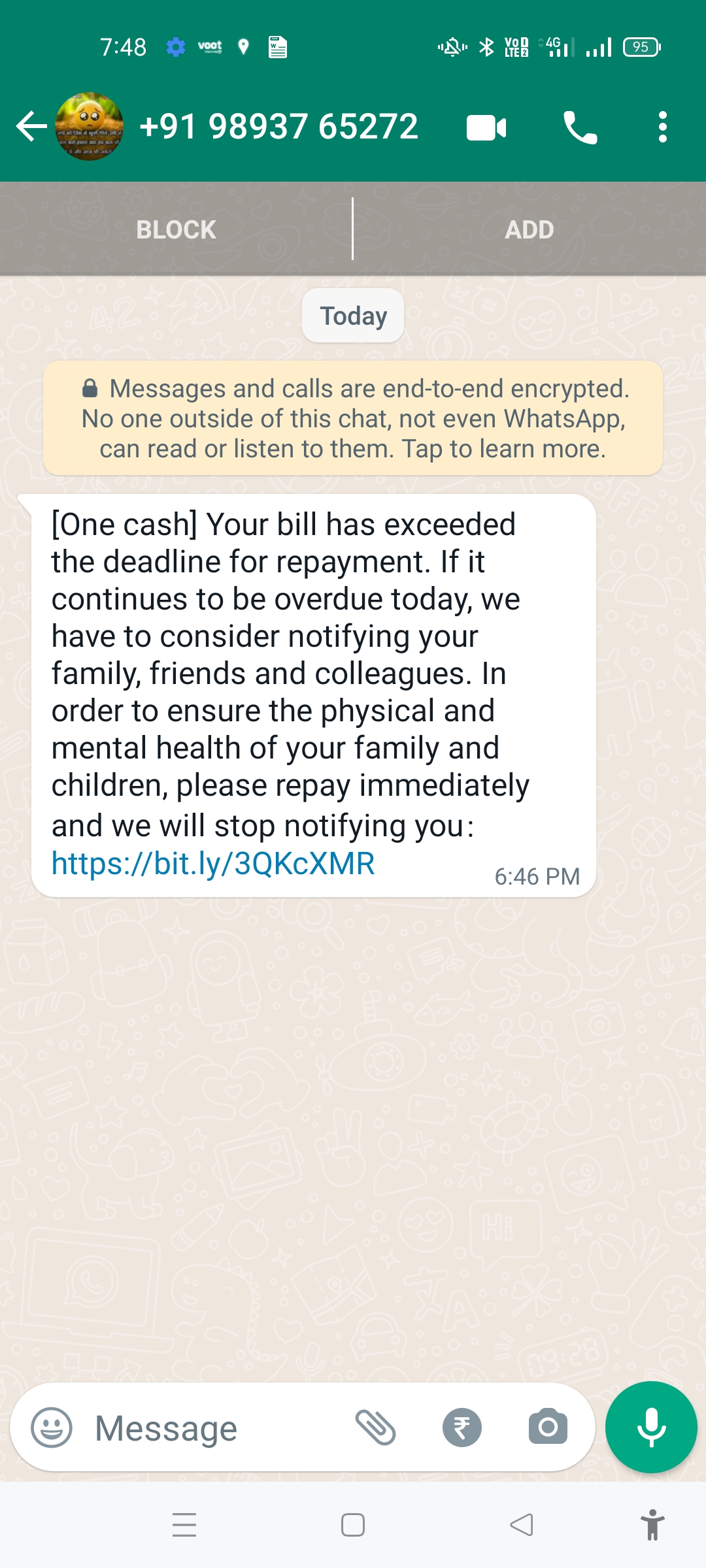Focus the Message text field
This screenshot has width=706, height=1568.
[209, 1428]
